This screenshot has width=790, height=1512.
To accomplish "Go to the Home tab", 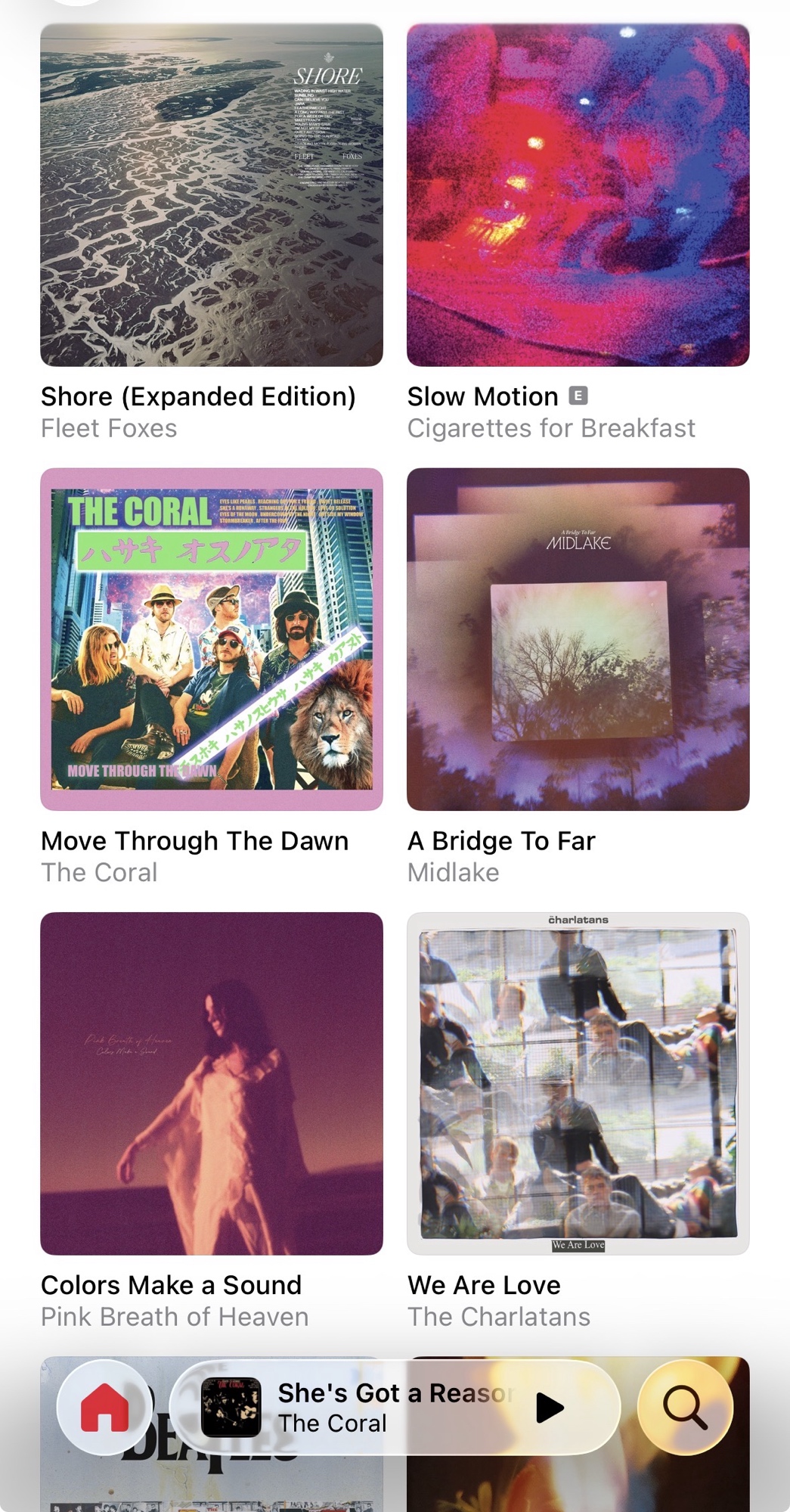I will click(105, 1408).
